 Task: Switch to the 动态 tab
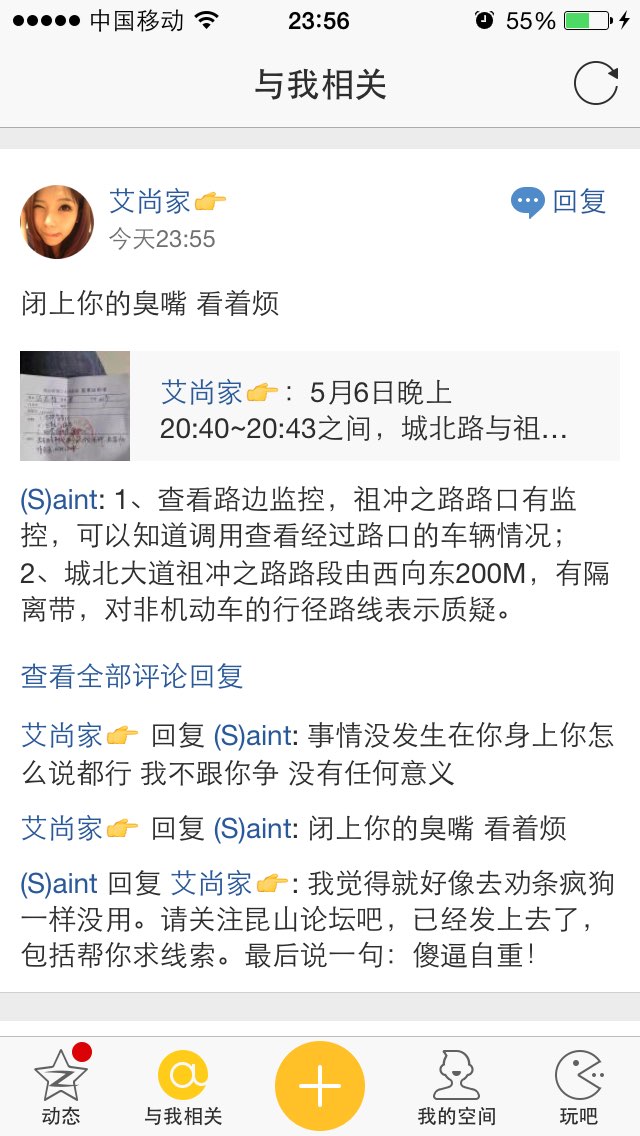(61, 1086)
